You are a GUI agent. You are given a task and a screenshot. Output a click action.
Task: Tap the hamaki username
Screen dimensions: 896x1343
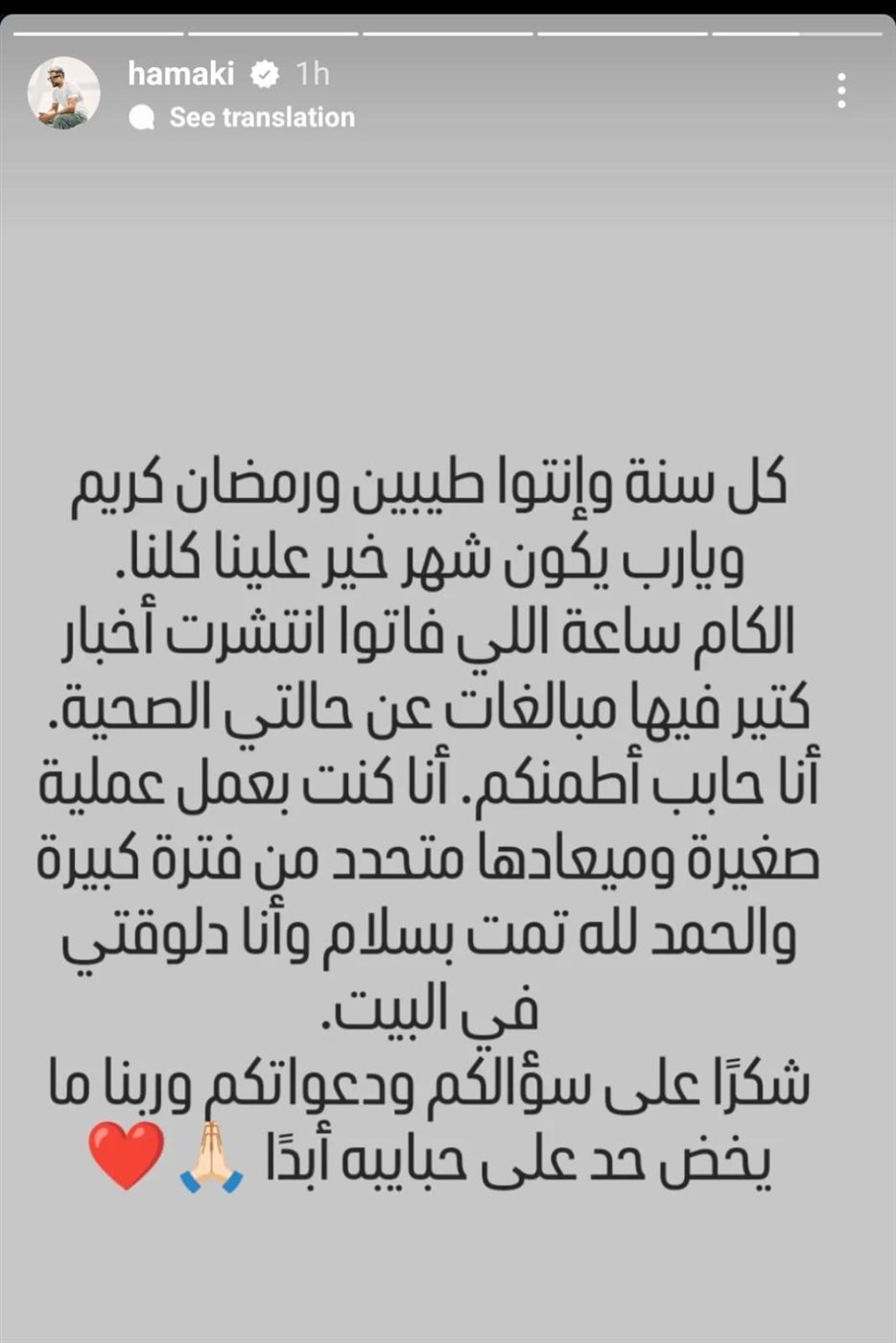pos(181,74)
